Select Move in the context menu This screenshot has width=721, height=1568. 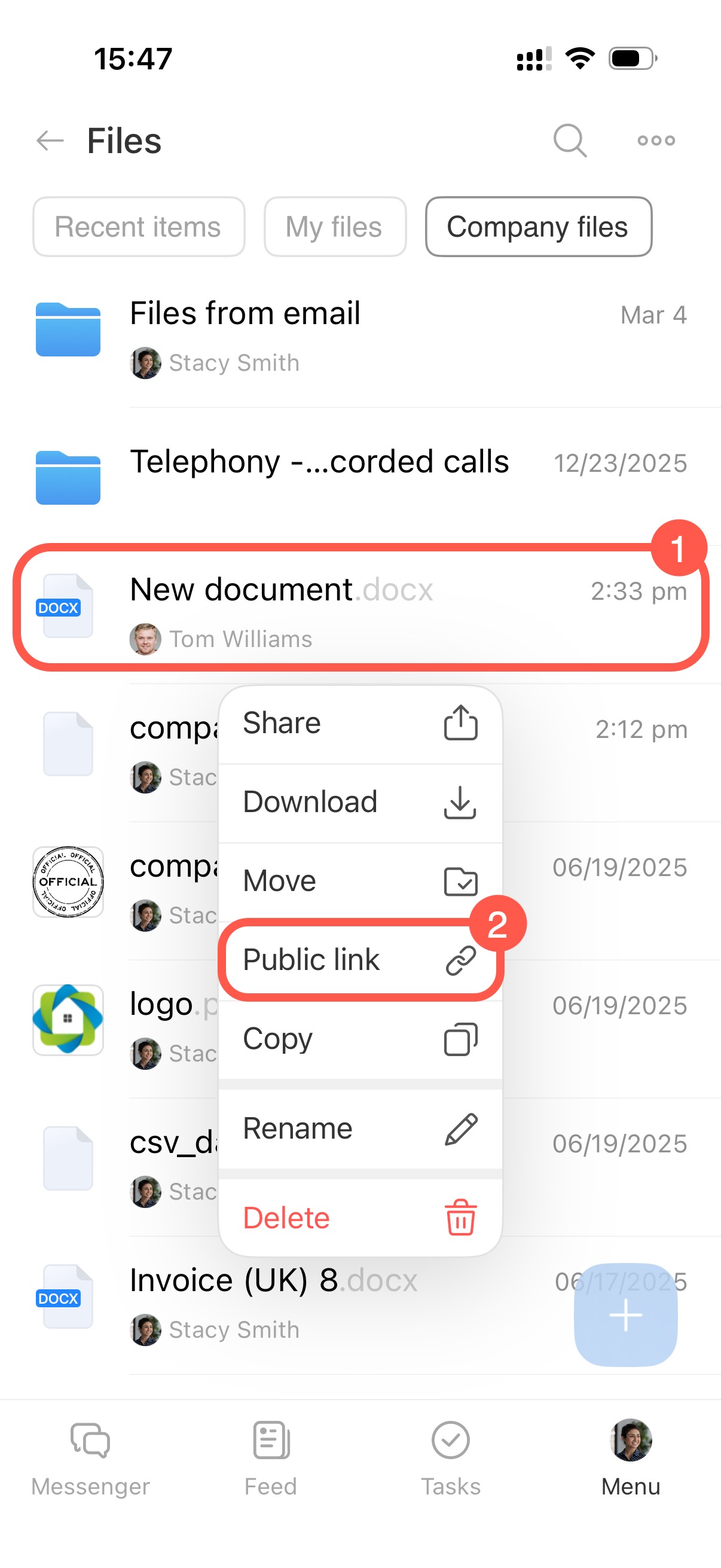click(x=359, y=881)
